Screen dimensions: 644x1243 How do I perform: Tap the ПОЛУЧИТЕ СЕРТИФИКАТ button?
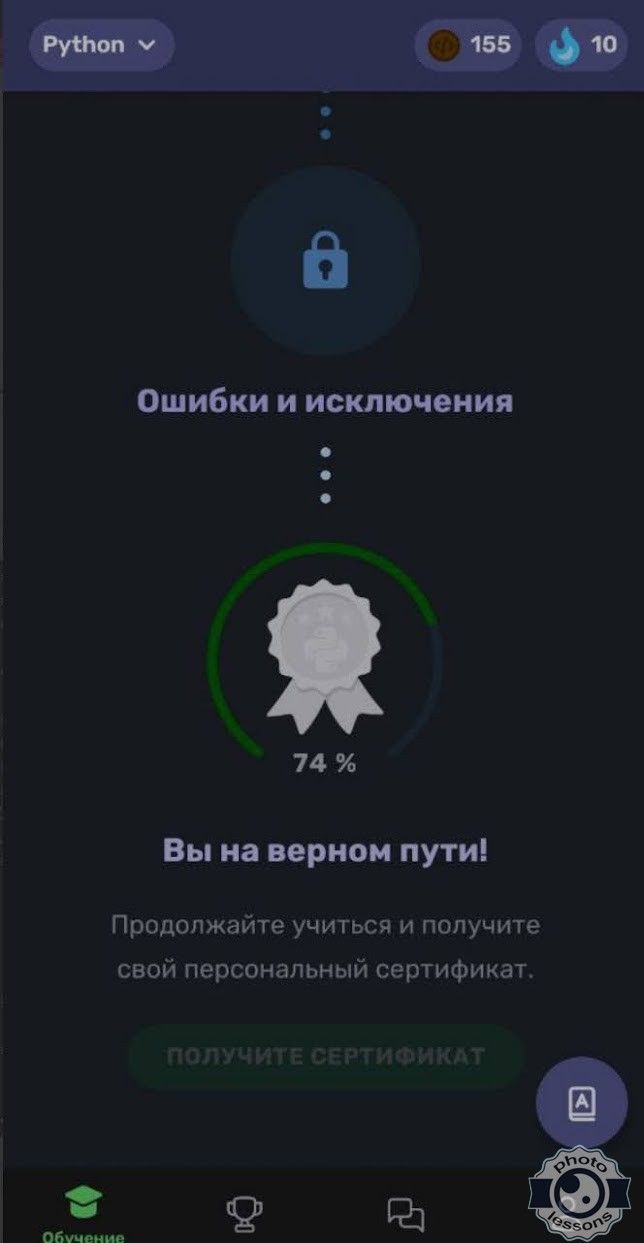325,1056
